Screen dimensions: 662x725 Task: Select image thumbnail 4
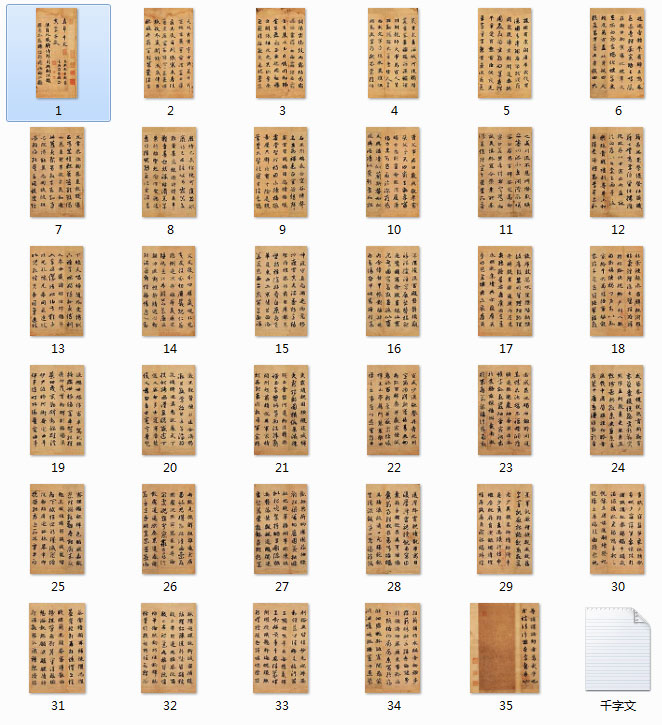point(393,54)
